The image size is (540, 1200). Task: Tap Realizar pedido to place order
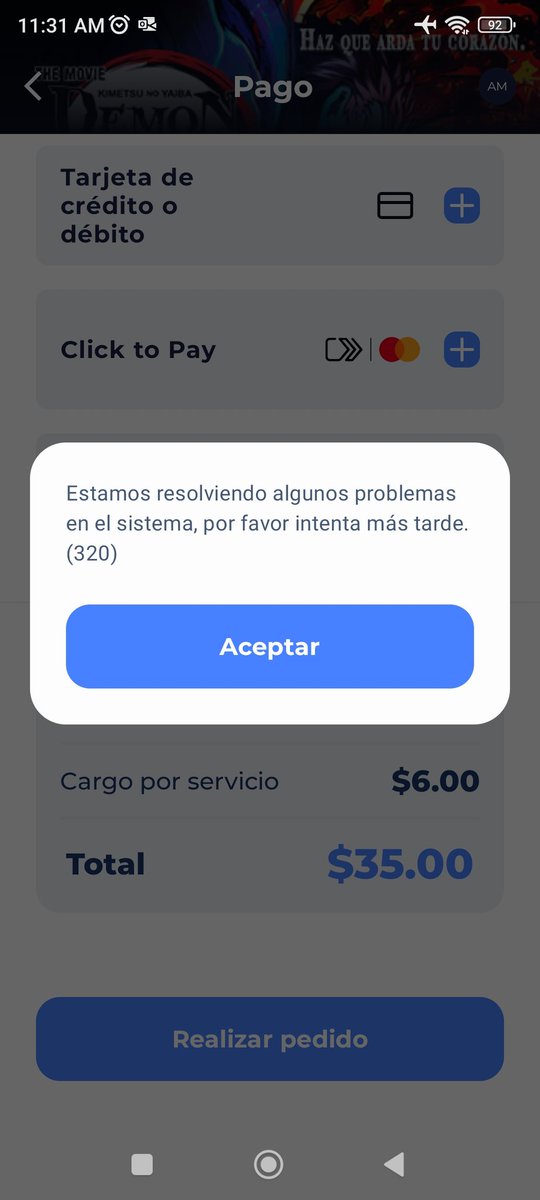point(270,1039)
